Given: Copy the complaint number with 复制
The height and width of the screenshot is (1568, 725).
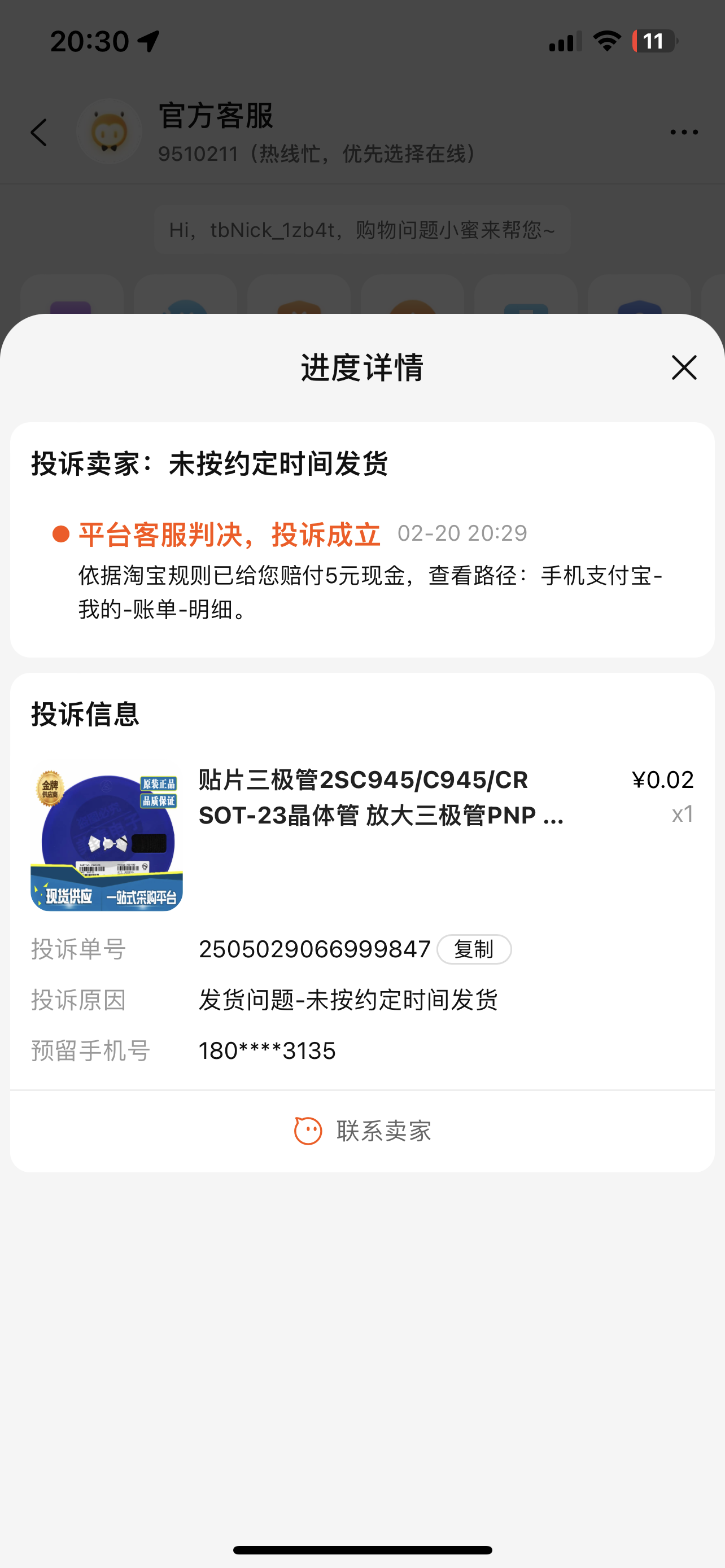Looking at the screenshot, I should point(474,949).
